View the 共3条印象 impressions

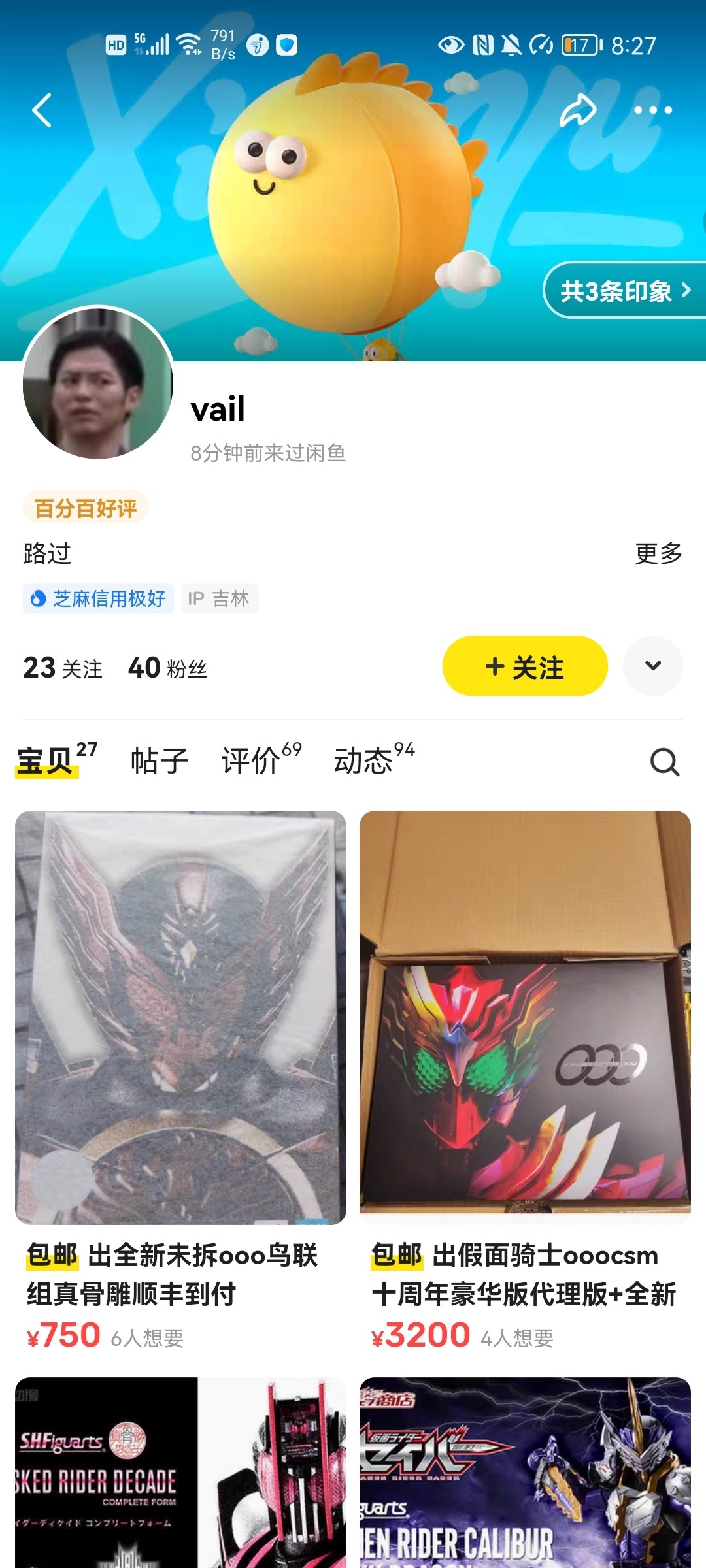tap(625, 290)
